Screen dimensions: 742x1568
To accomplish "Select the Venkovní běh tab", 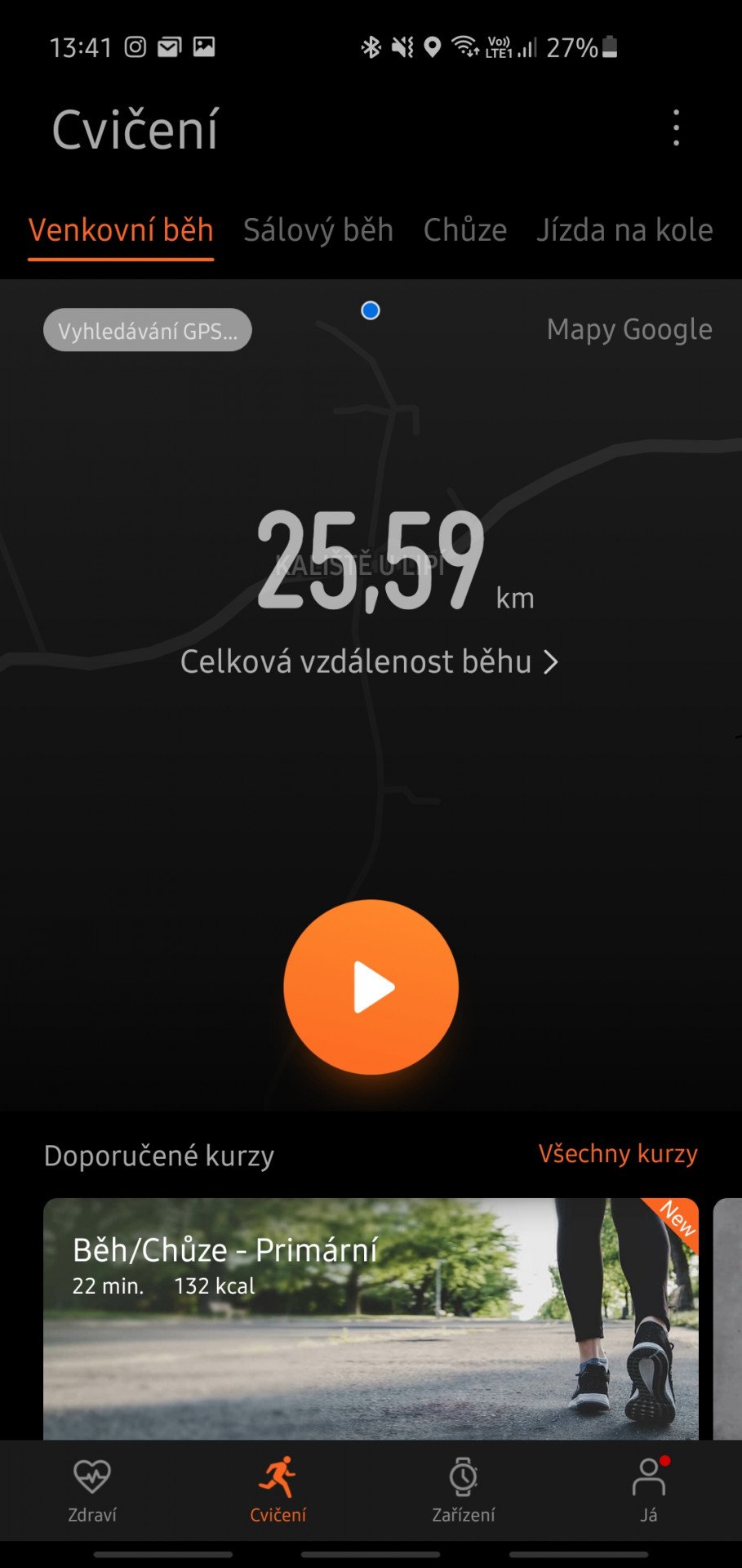I will (121, 230).
